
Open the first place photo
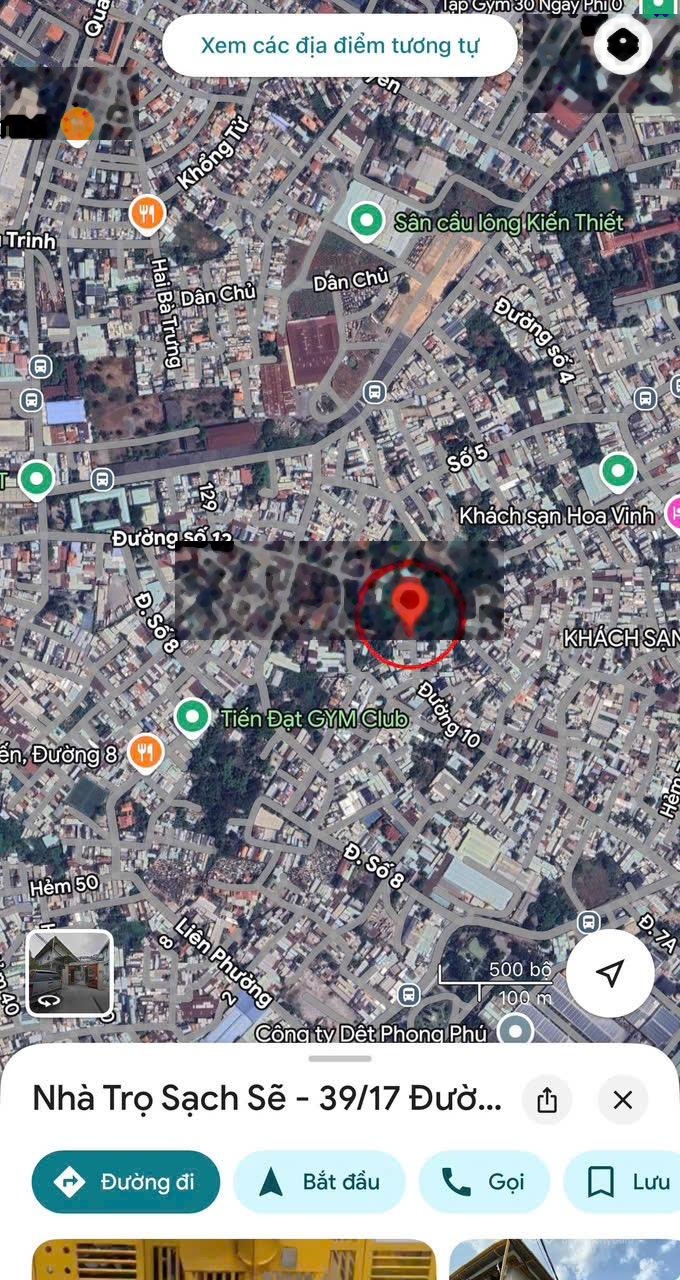[x=234, y=1260]
